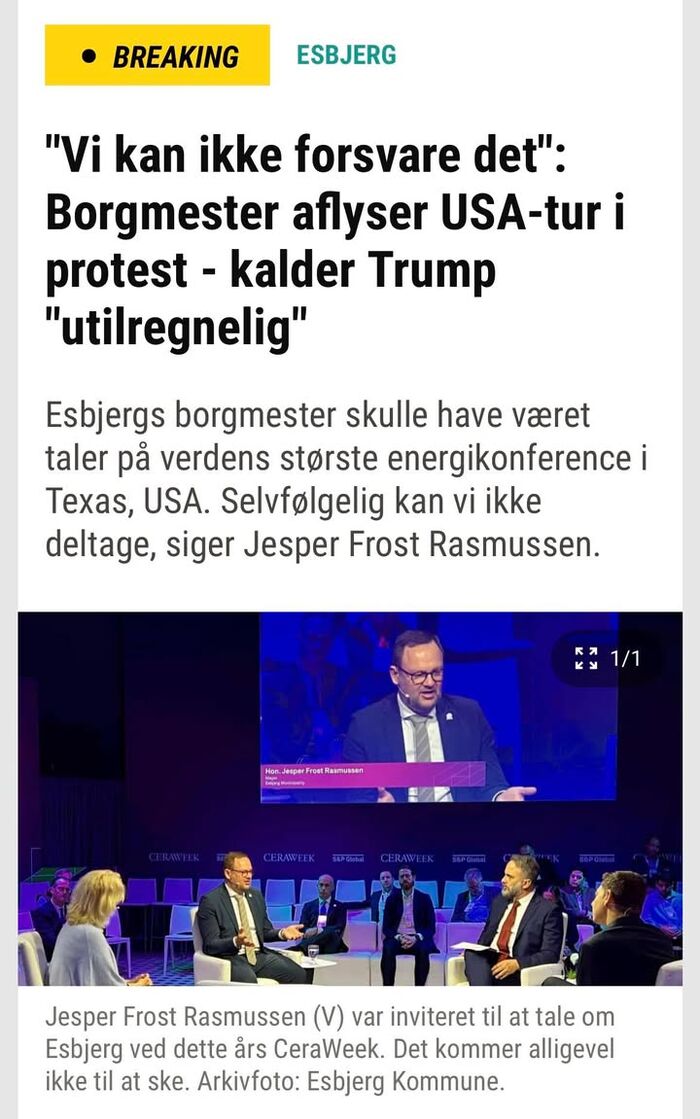The image size is (700, 1119).
Task: Open the article image gallery
Action: (350, 798)
